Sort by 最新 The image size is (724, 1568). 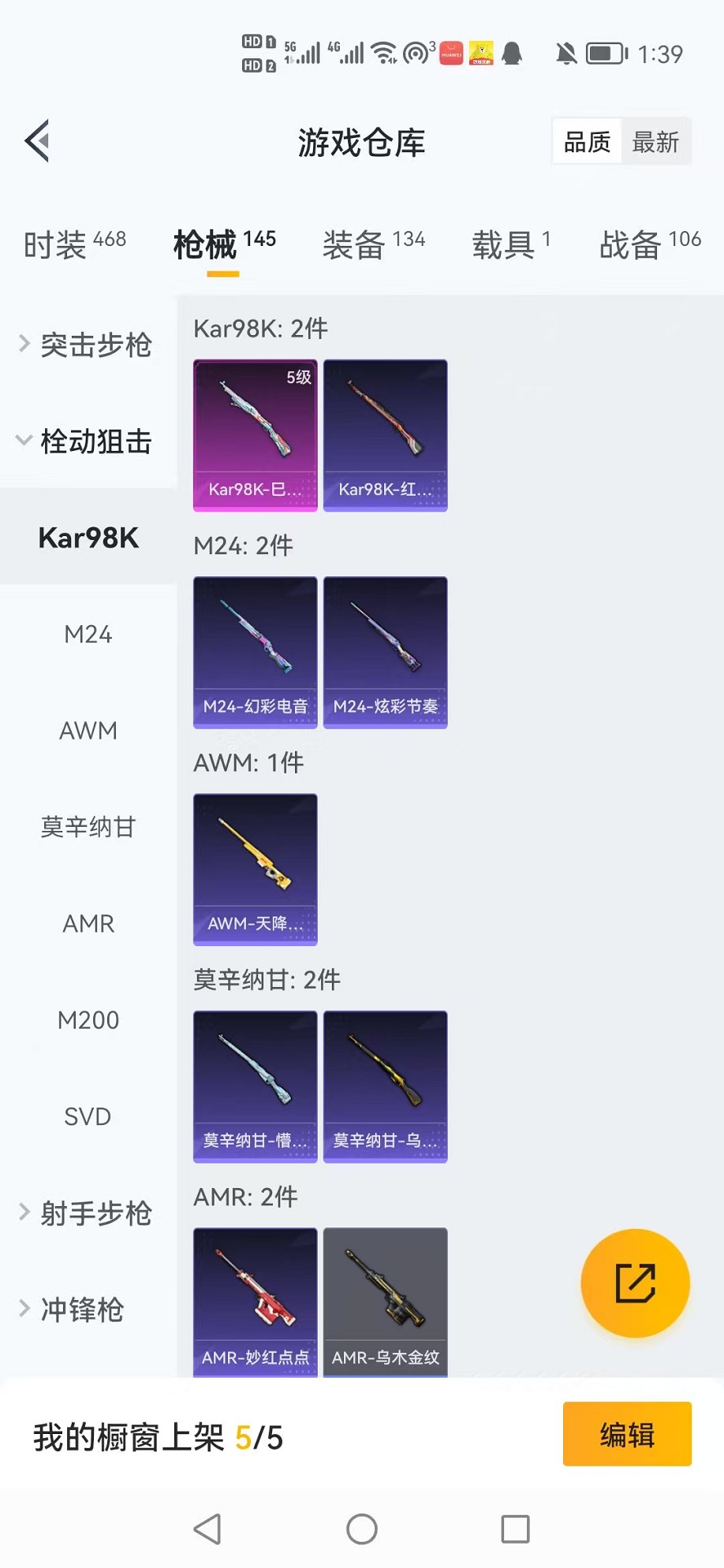click(x=655, y=142)
